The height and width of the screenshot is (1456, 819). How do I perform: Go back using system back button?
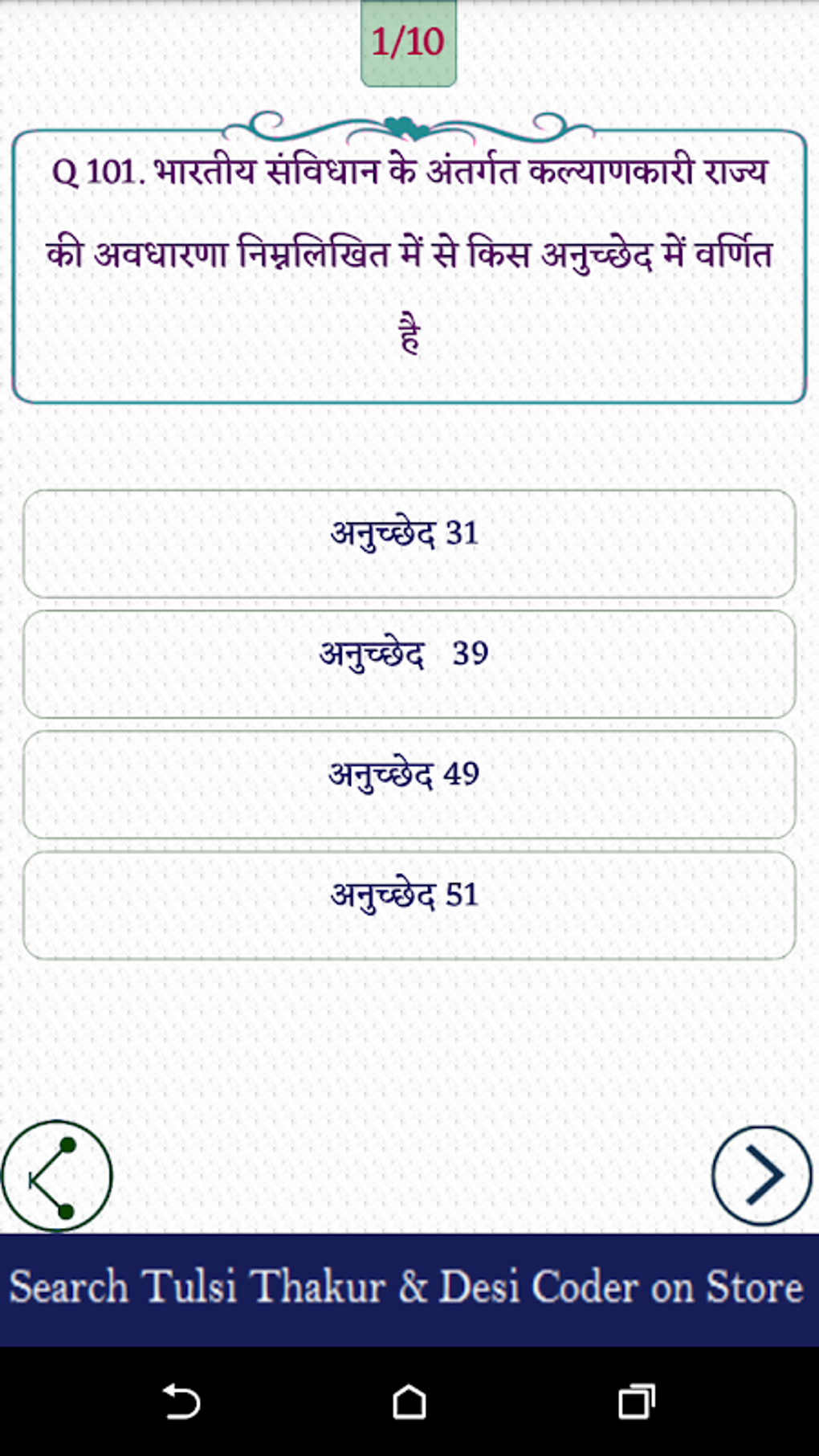pyautogui.click(x=181, y=1402)
